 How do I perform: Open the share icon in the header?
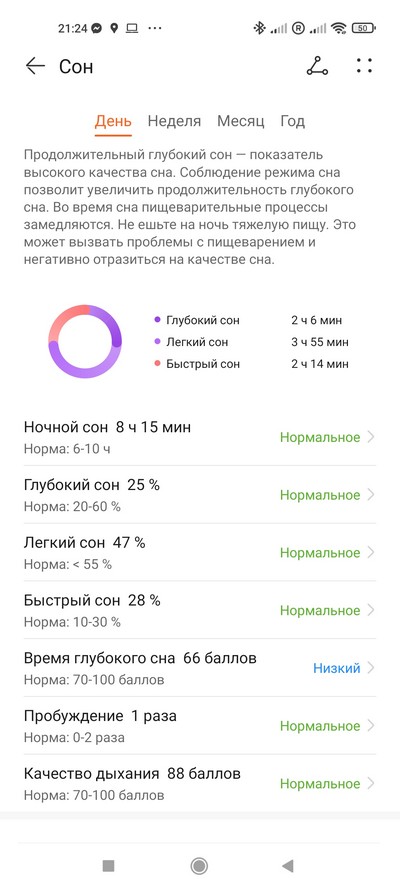point(317,66)
